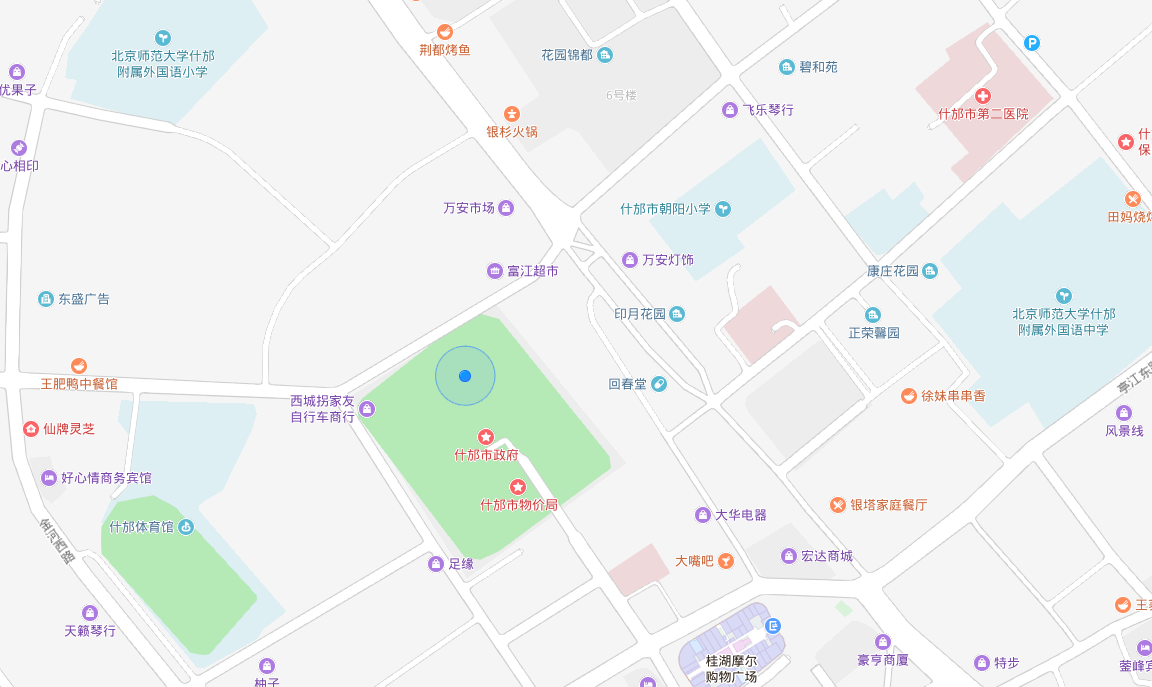1152x687 pixels.
Task: Tap the 万安市场 shopping marker
Action: [506, 208]
